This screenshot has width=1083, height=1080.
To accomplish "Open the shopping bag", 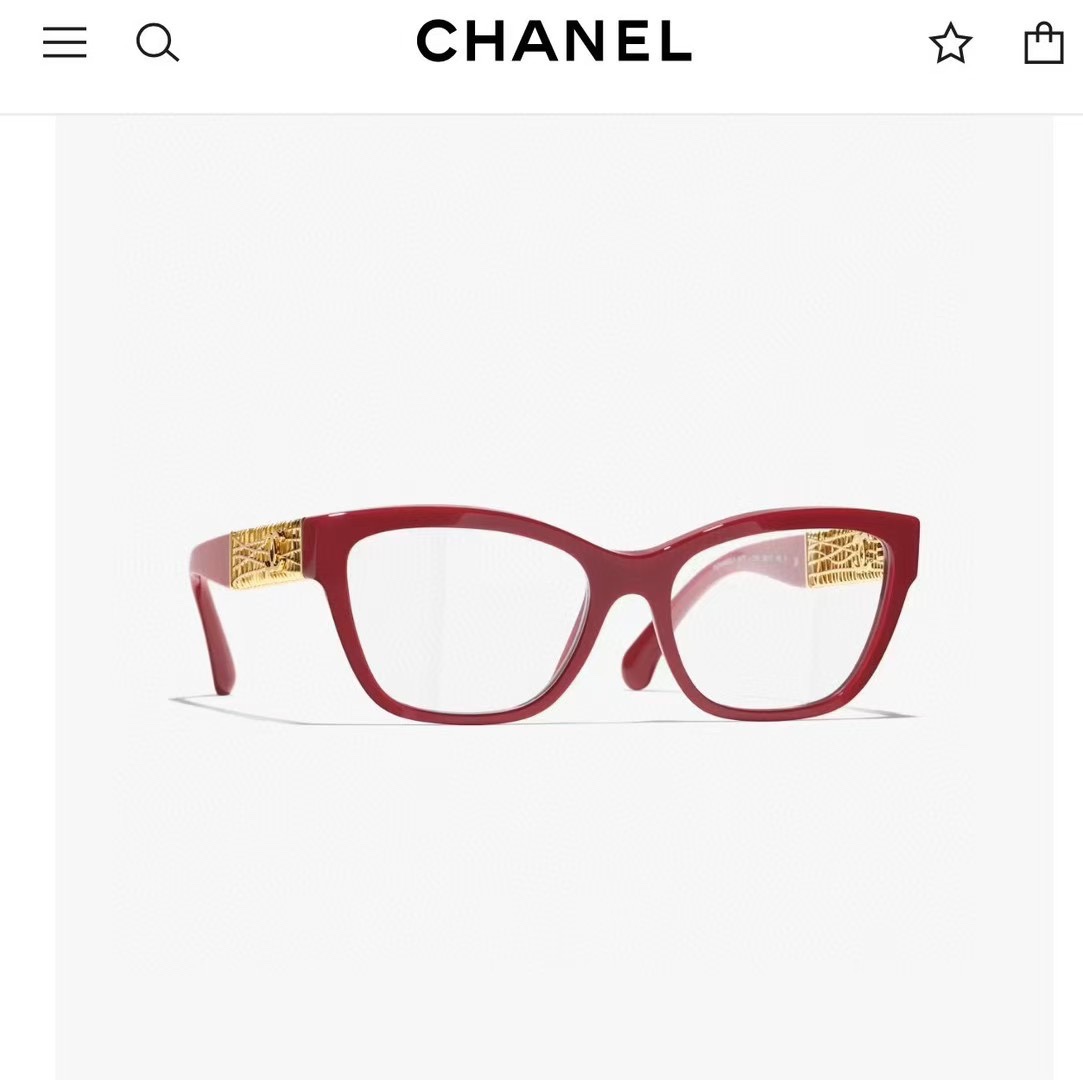I will tap(1043, 44).
